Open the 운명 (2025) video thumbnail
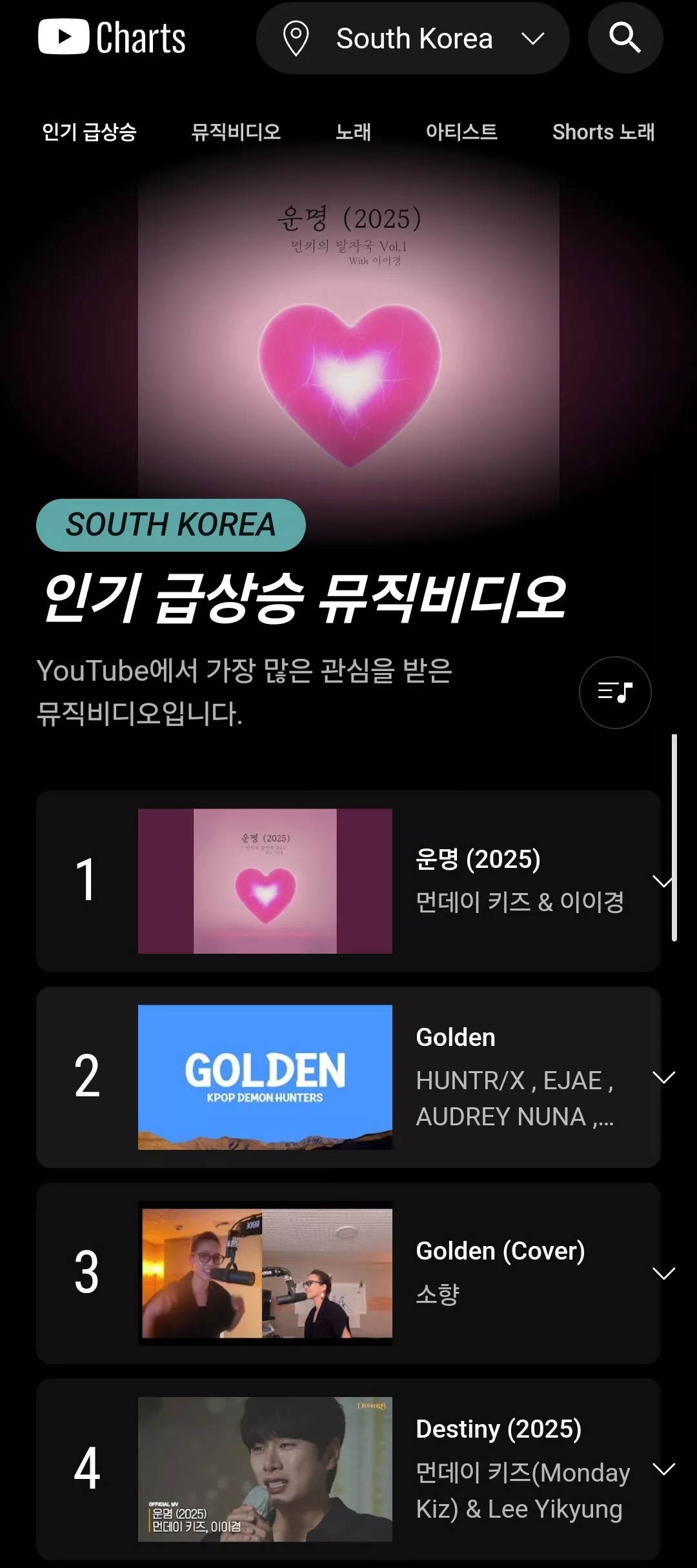The height and width of the screenshot is (1568, 697). 265,881
